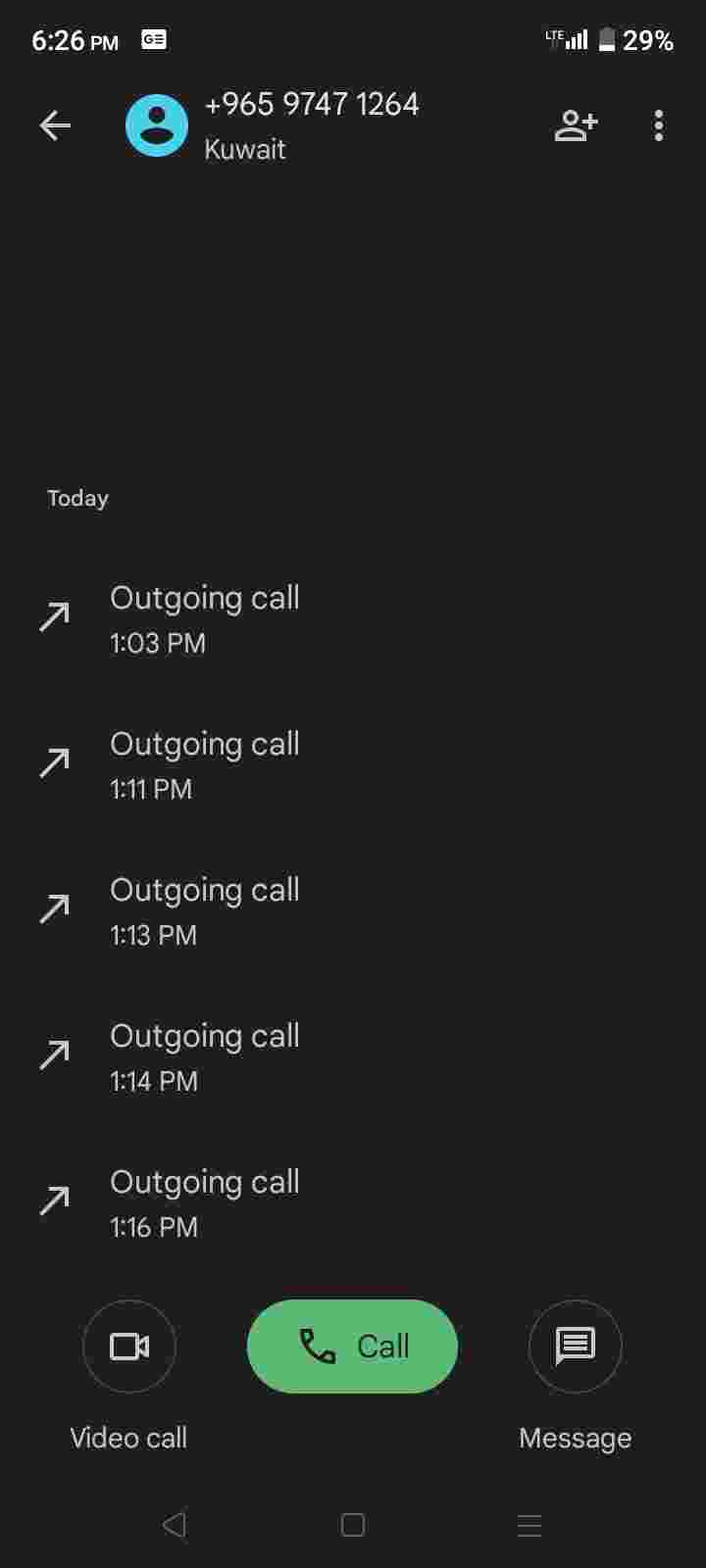This screenshot has width=706, height=1568.
Task: Tap the contact avatar for +965 9747 1264
Action: click(x=157, y=125)
